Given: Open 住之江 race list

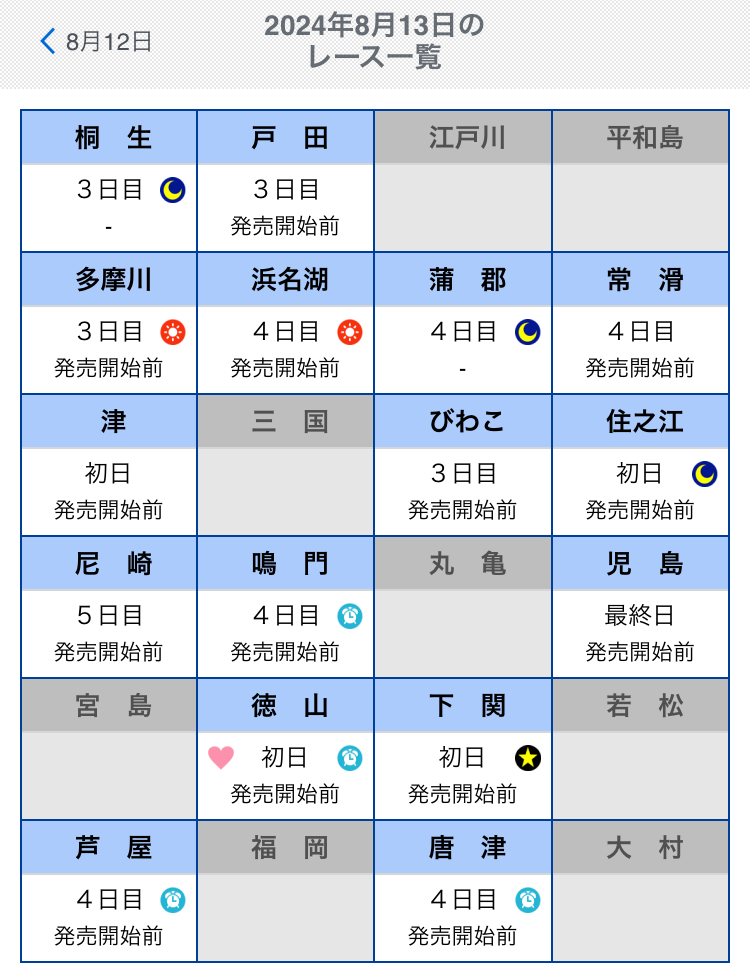Looking at the screenshot, I should 640,465.
